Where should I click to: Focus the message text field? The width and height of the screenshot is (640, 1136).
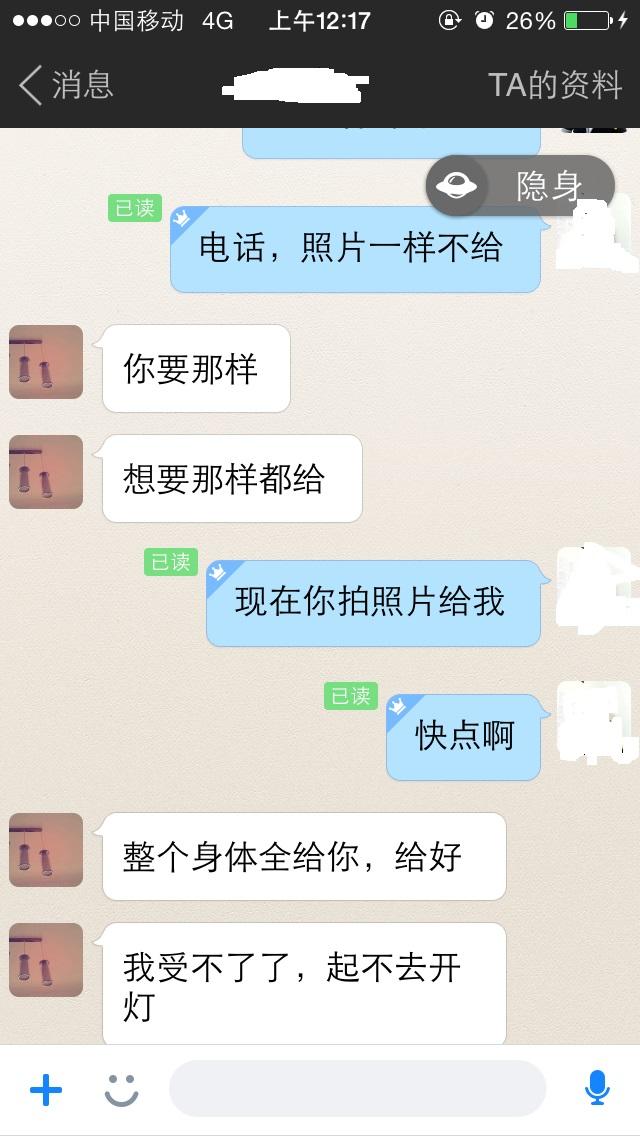pos(358,1089)
